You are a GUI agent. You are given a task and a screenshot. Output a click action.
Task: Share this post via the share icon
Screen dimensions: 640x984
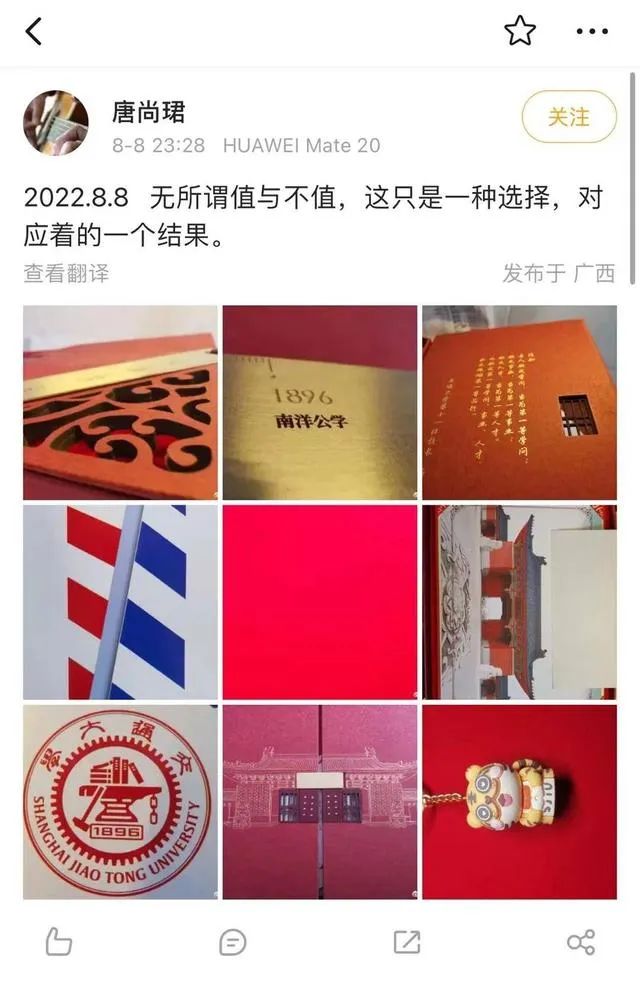tap(580, 941)
